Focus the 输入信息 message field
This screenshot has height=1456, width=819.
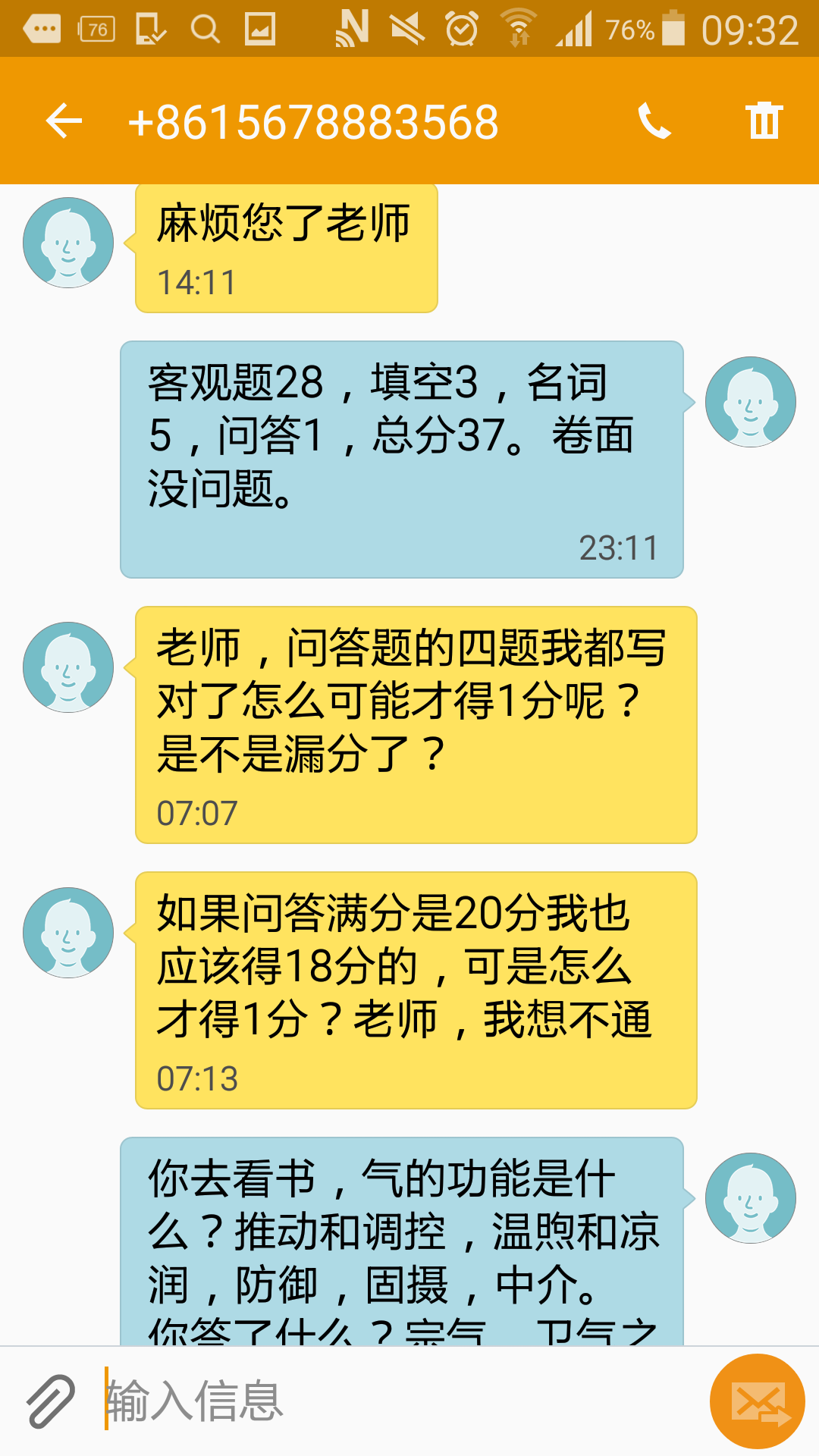coord(394,1401)
